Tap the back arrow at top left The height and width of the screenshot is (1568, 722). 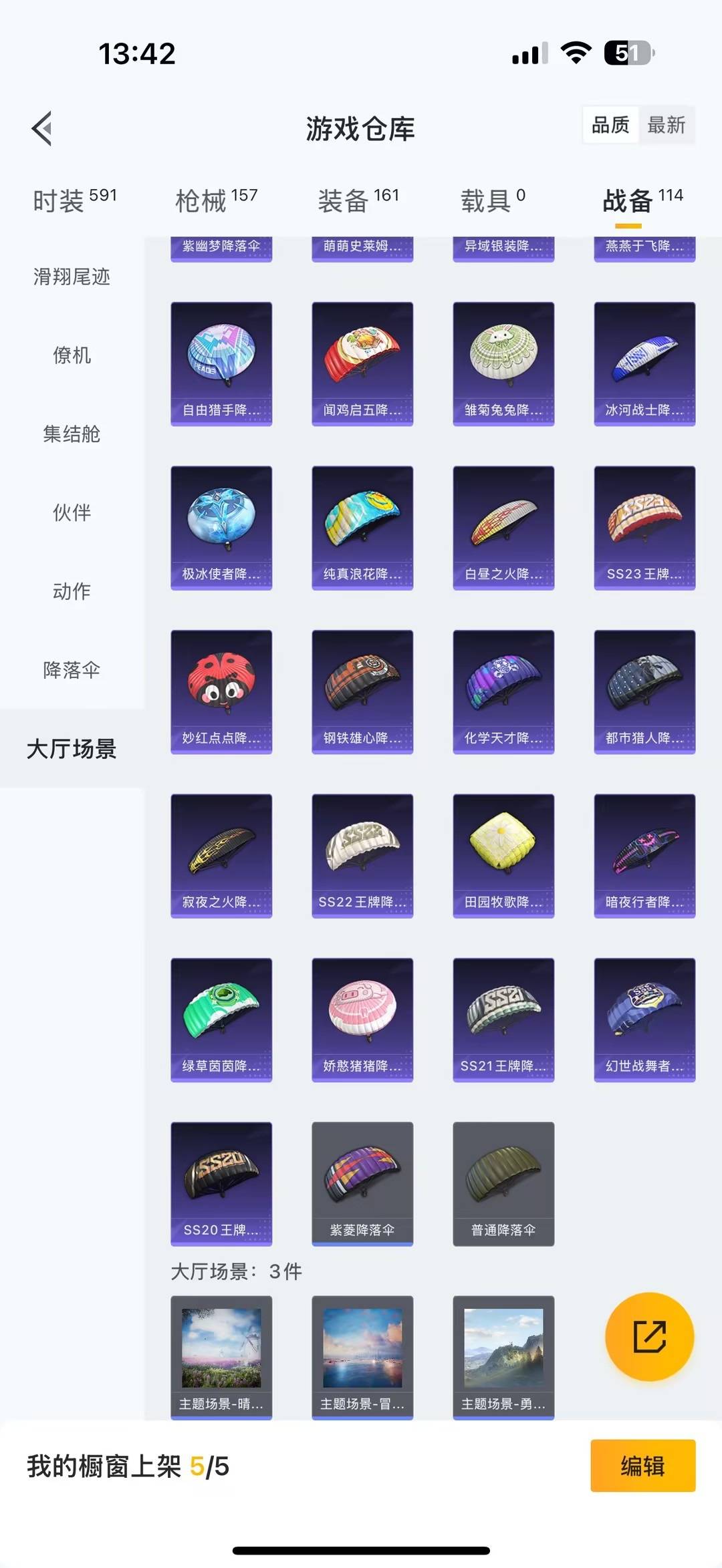pos(41,128)
